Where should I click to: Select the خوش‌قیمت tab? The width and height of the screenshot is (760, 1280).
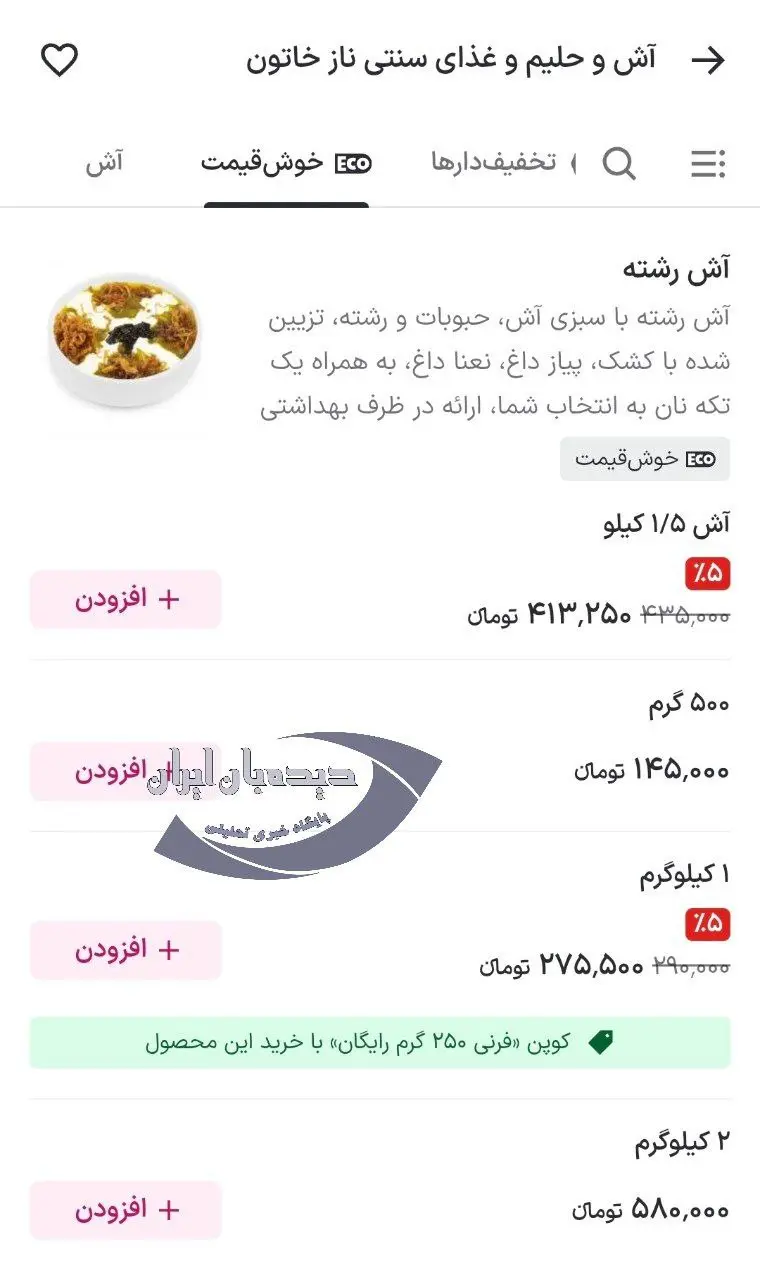pyautogui.click(x=286, y=164)
